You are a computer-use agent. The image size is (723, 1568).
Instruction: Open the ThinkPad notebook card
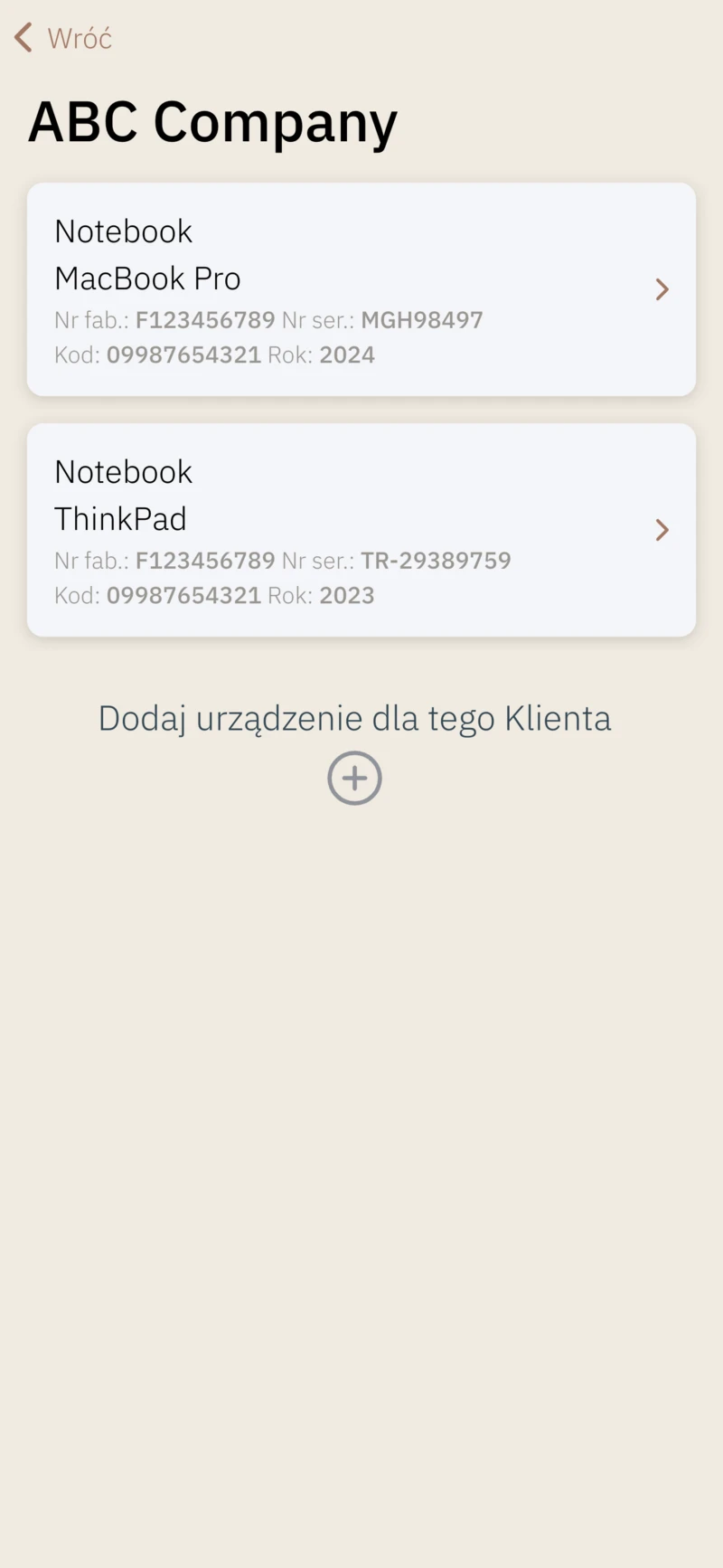[x=361, y=530]
